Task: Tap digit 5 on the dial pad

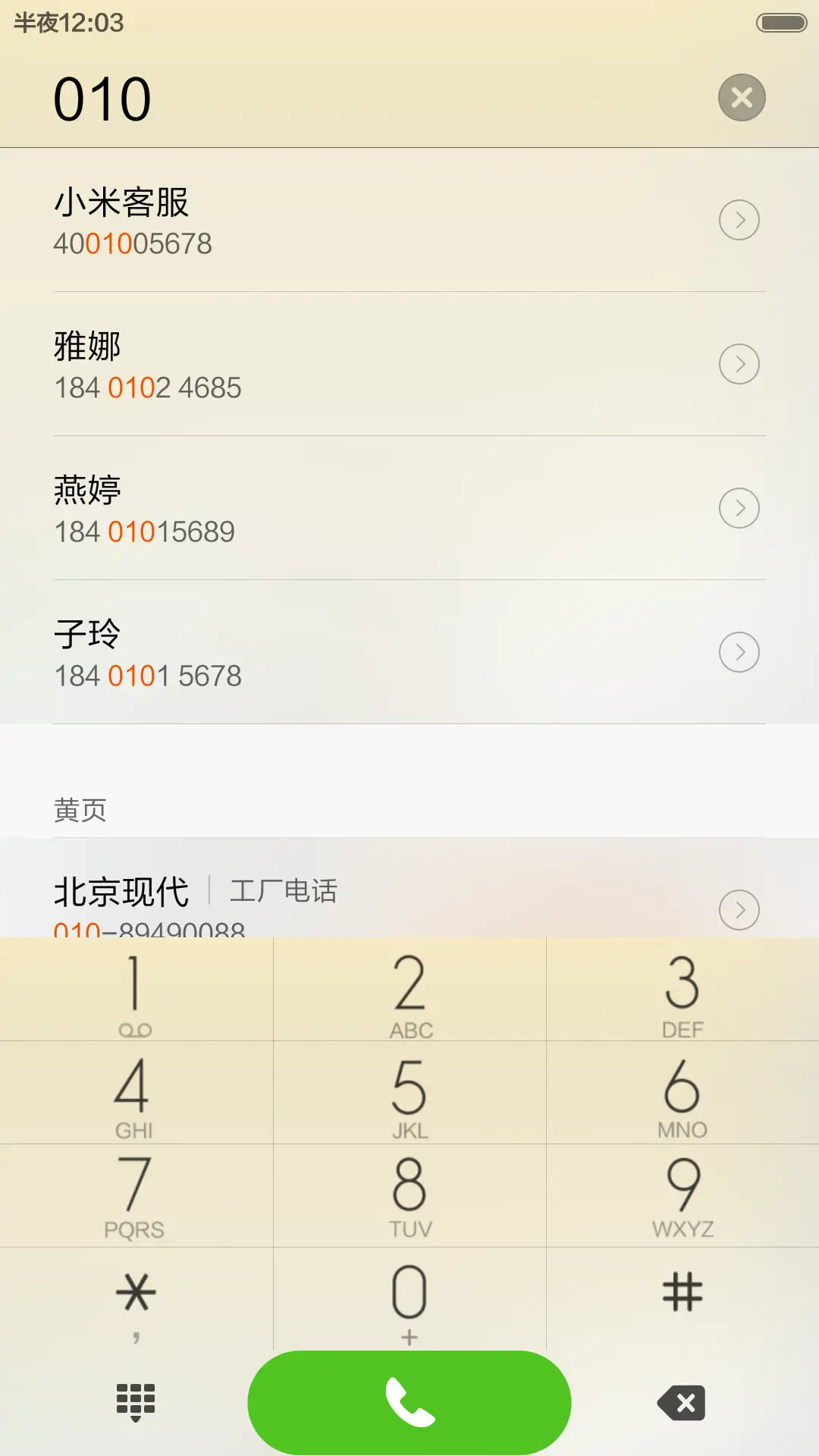Action: [x=409, y=1094]
